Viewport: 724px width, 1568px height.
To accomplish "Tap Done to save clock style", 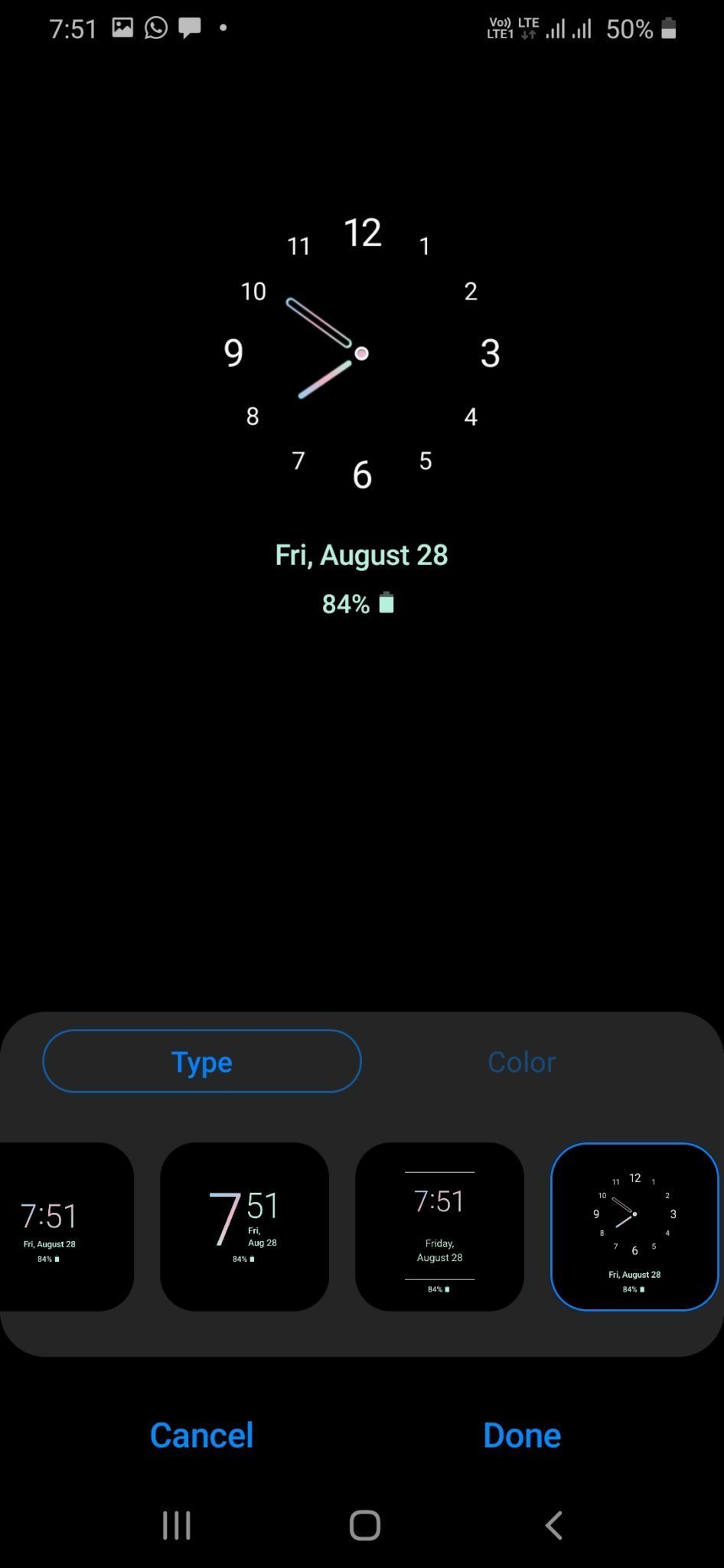I will [522, 1435].
